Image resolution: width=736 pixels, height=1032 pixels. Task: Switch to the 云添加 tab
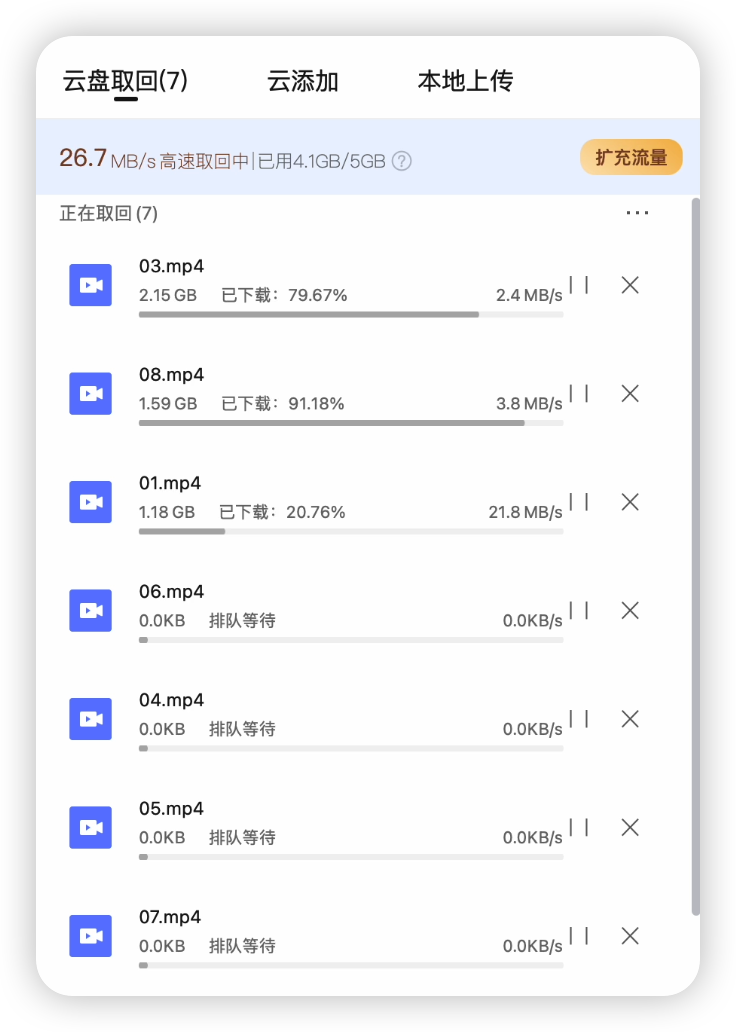(302, 81)
